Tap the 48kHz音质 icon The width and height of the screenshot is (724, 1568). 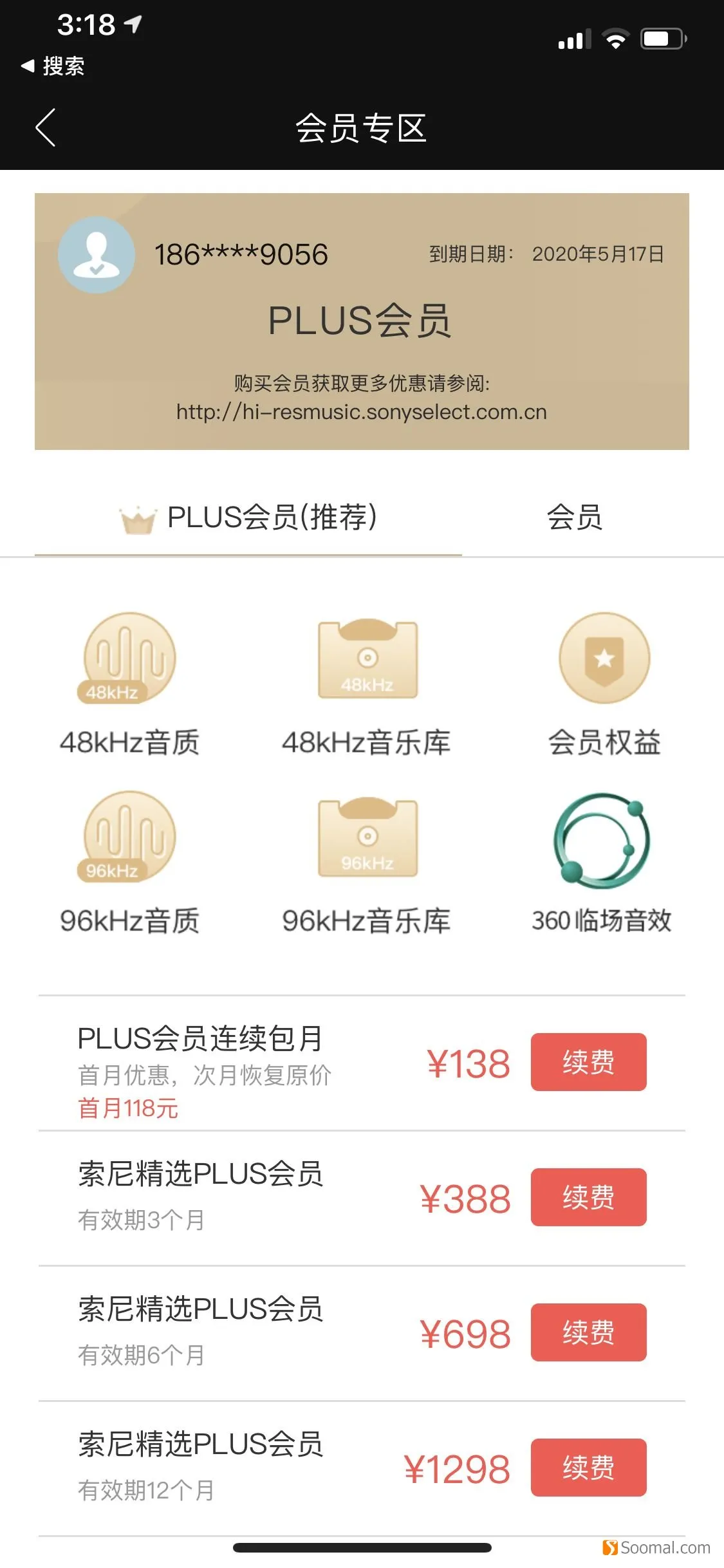pos(128,658)
